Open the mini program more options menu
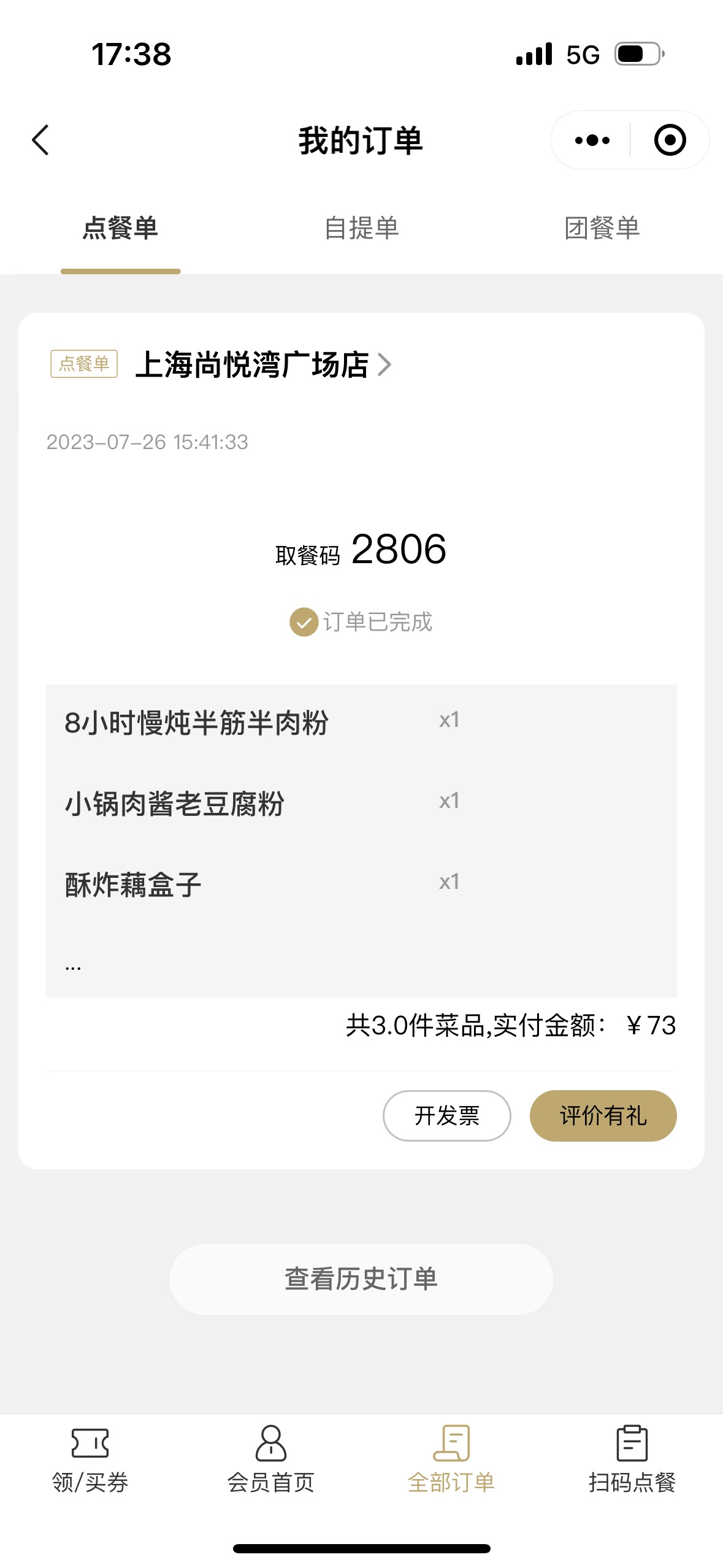 point(592,140)
